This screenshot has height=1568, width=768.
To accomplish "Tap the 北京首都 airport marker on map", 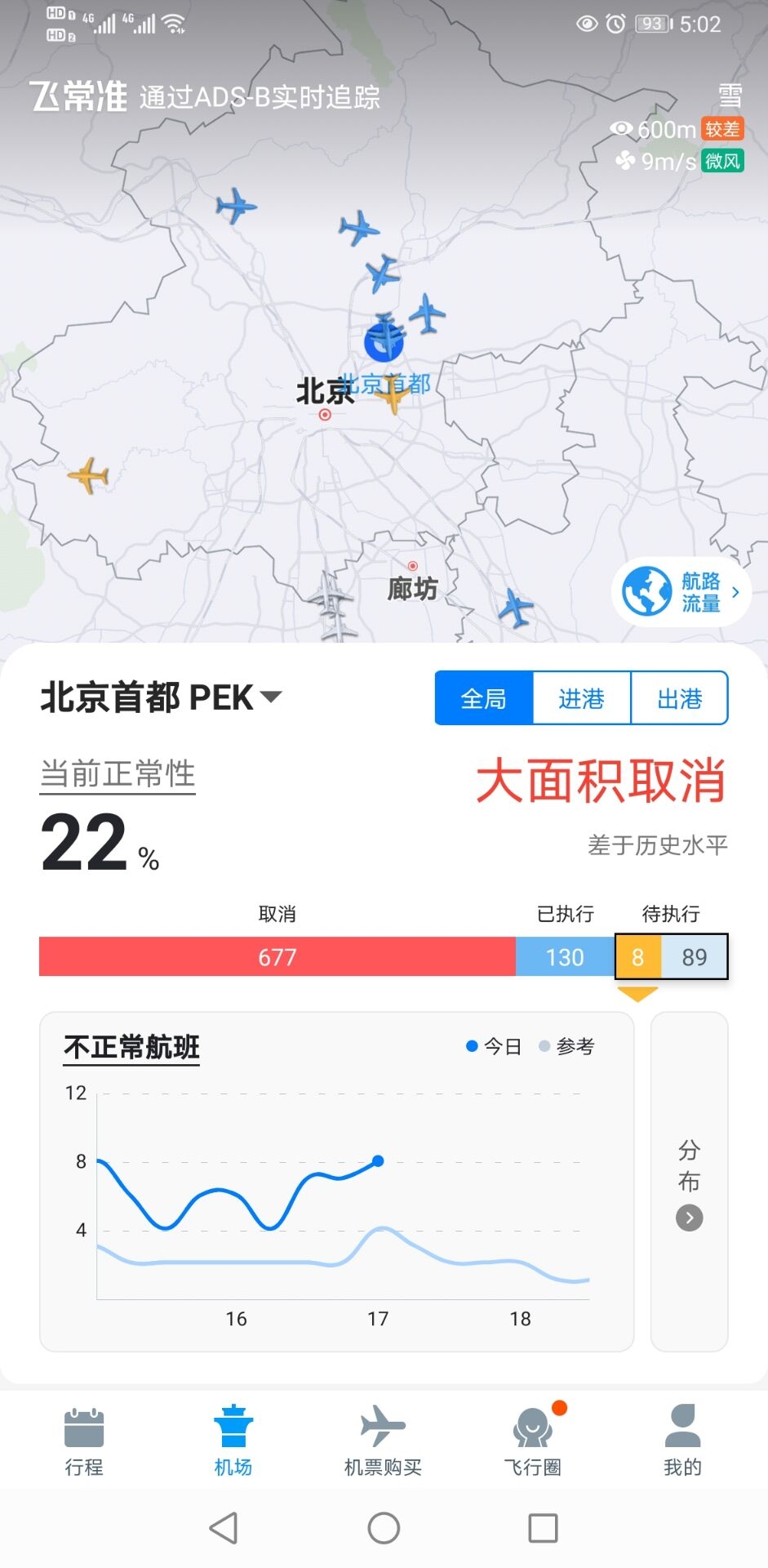I will click(x=384, y=341).
